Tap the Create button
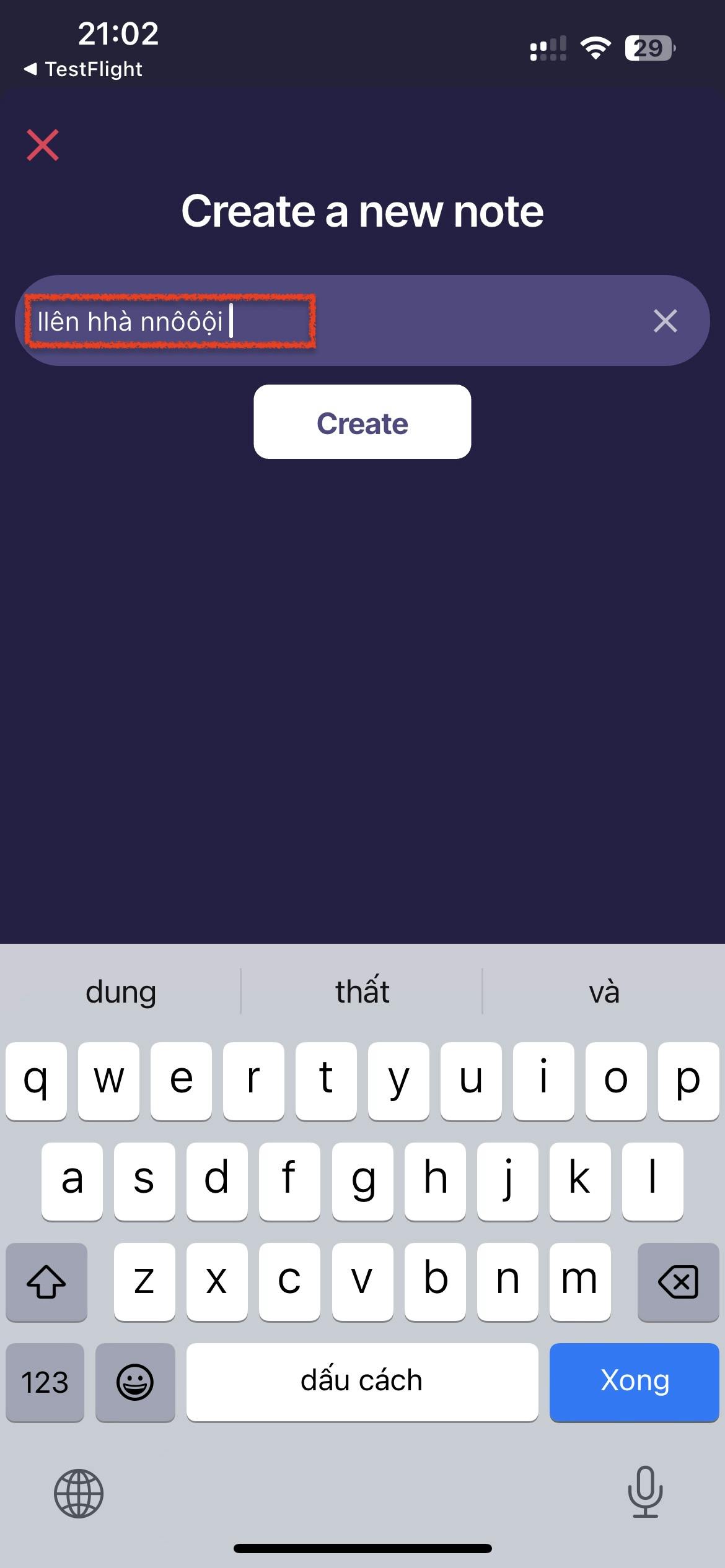The image size is (725, 1568). [x=362, y=422]
